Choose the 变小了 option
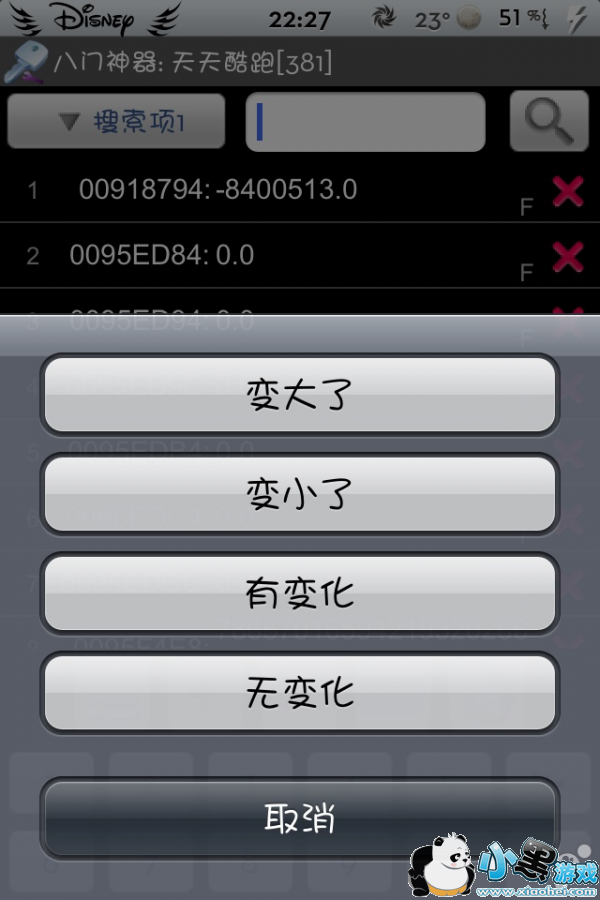600x900 pixels. click(299, 494)
